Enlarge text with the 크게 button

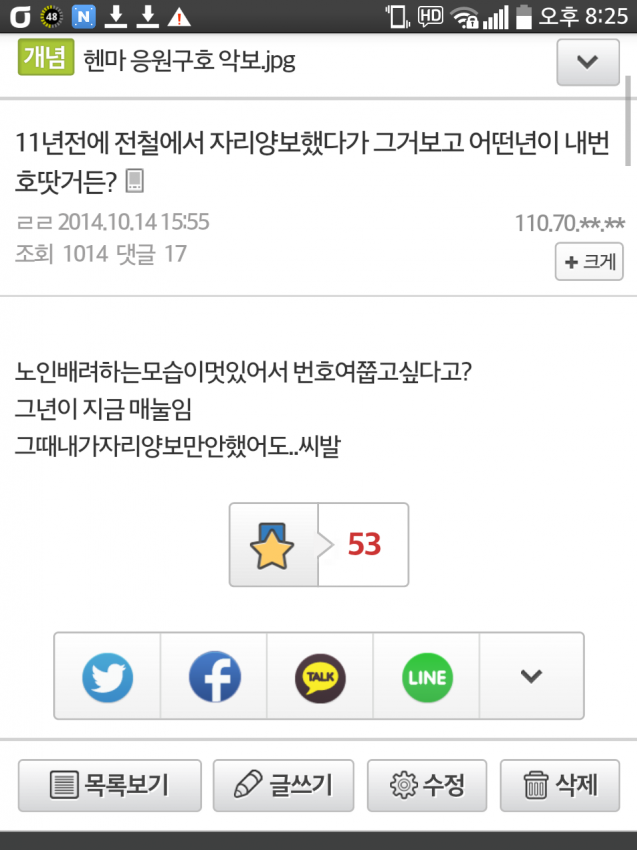pyautogui.click(x=589, y=262)
